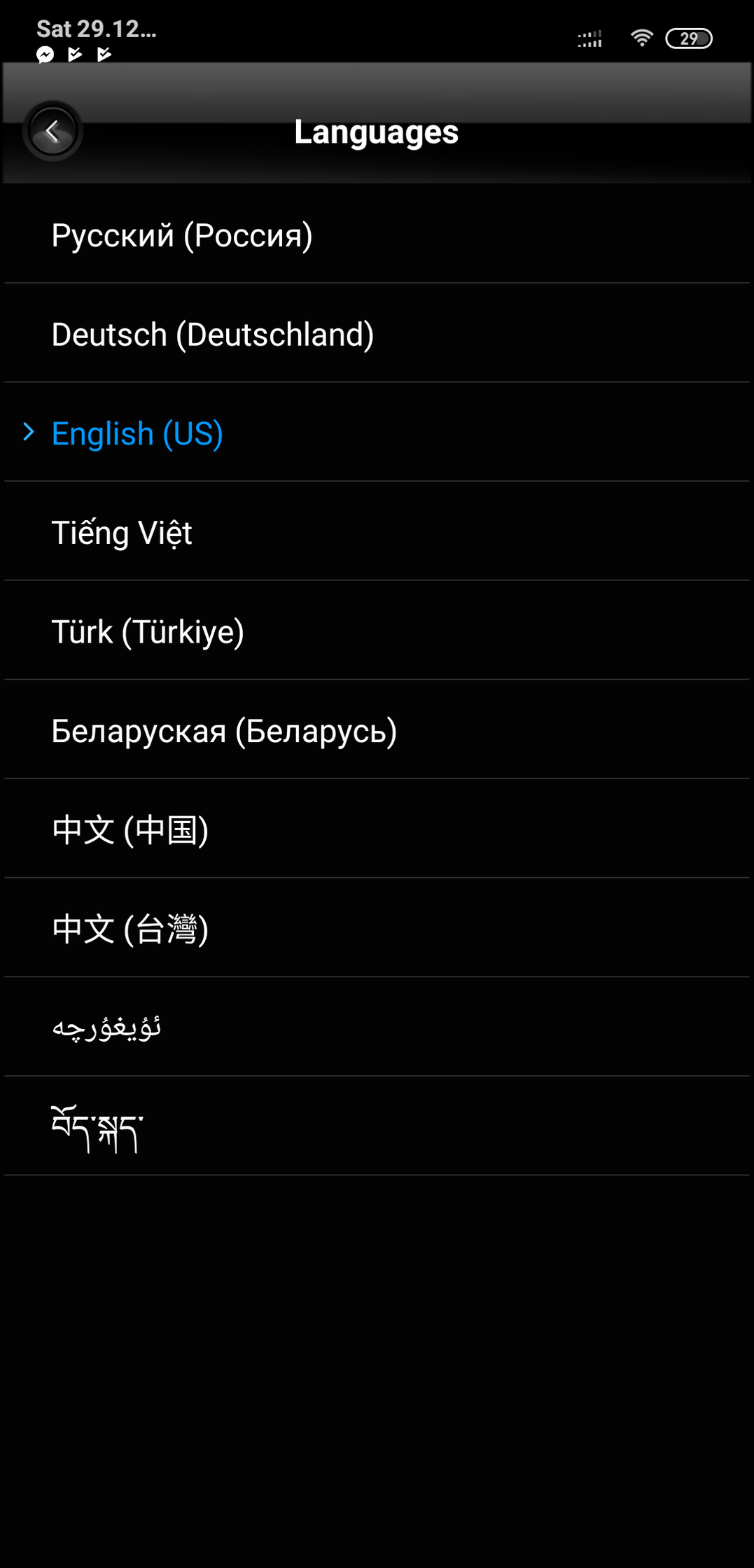Screen dimensions: 754x1568
Task: Choose Беларуская (Беларусь)
Action: [377, 731]
